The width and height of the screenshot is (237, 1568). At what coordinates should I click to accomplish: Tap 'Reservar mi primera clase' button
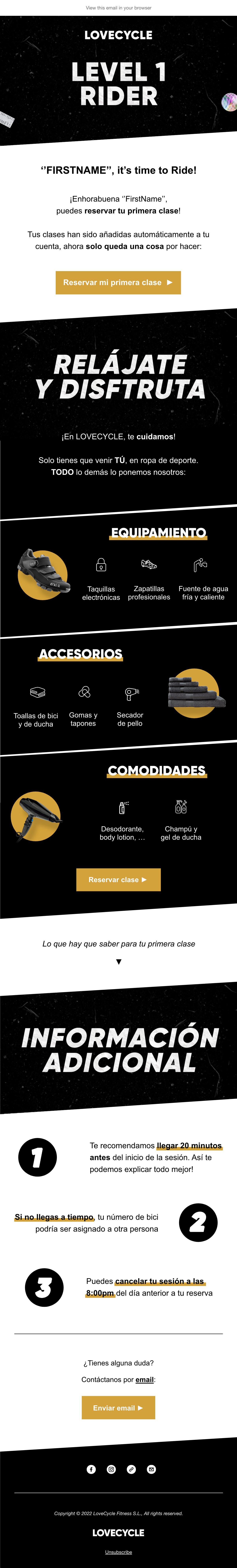point(118,283)
